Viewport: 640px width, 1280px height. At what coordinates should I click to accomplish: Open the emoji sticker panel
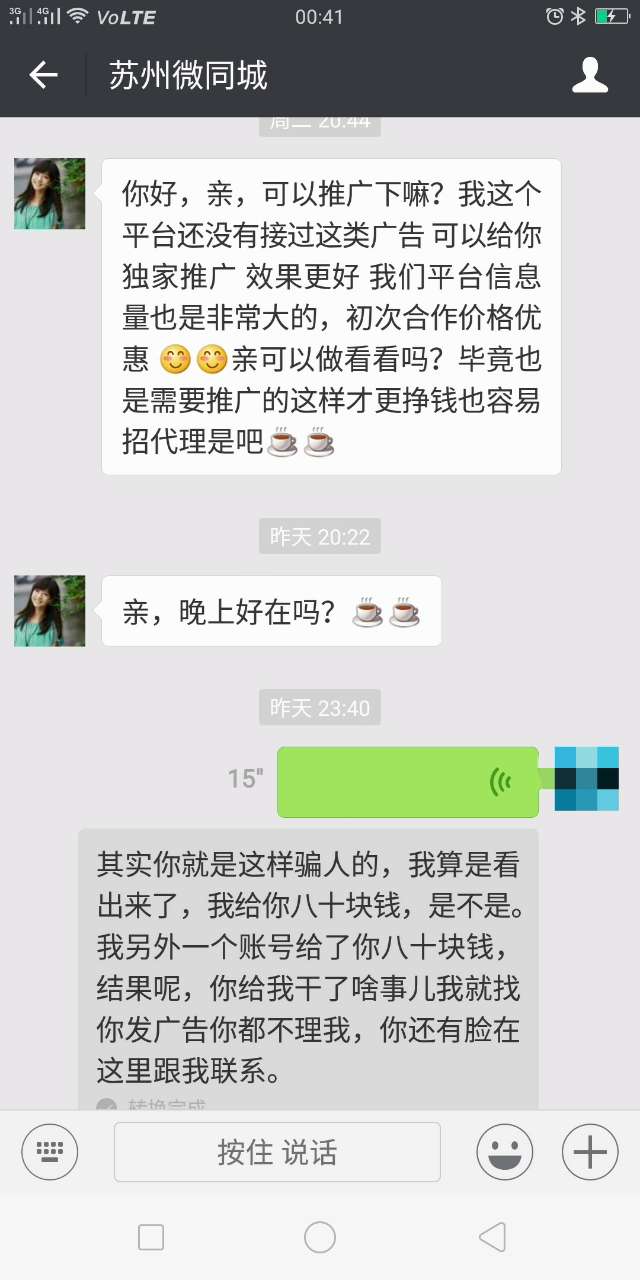[504, 1152]
